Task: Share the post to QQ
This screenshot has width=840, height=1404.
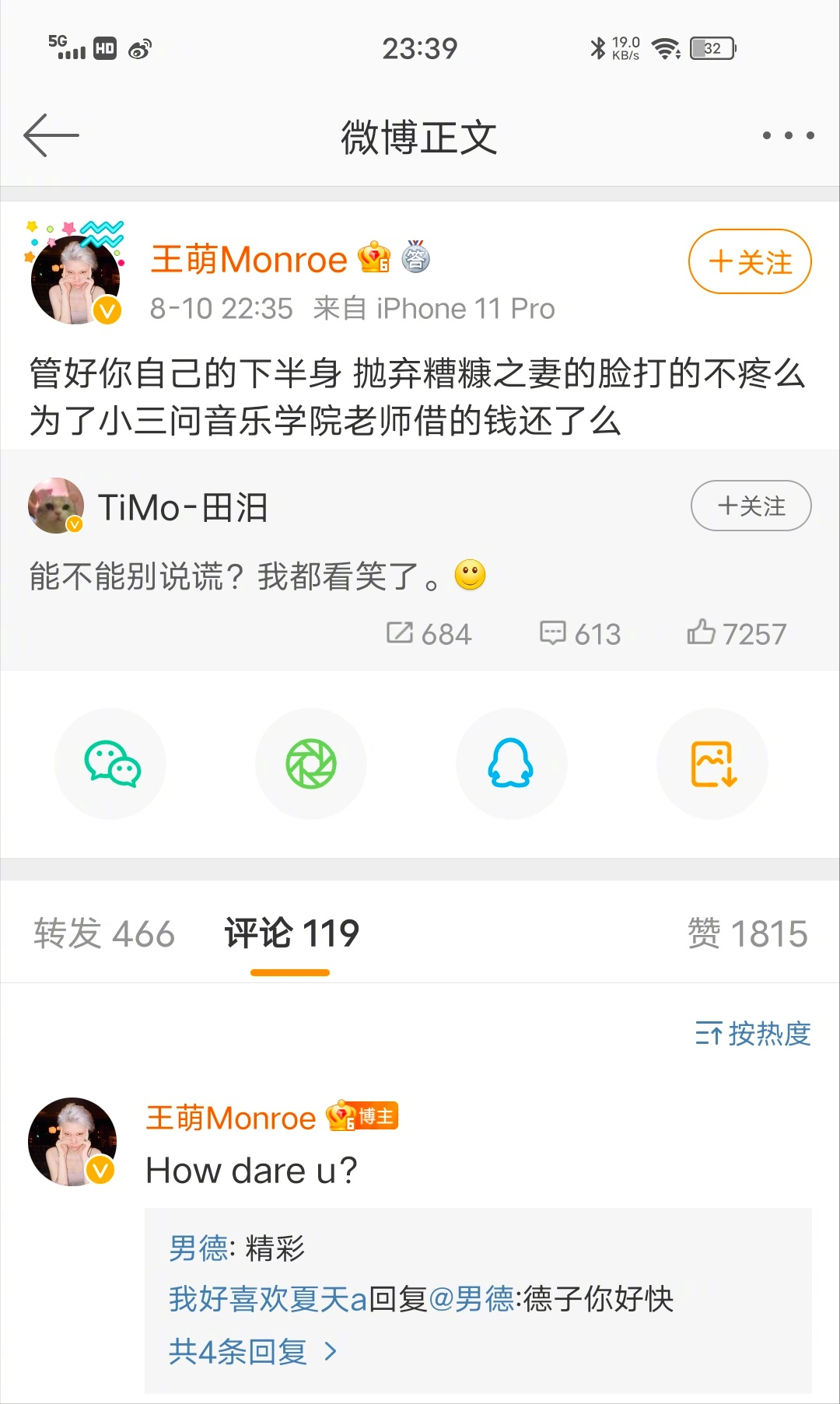Action: tap(511, 764)
